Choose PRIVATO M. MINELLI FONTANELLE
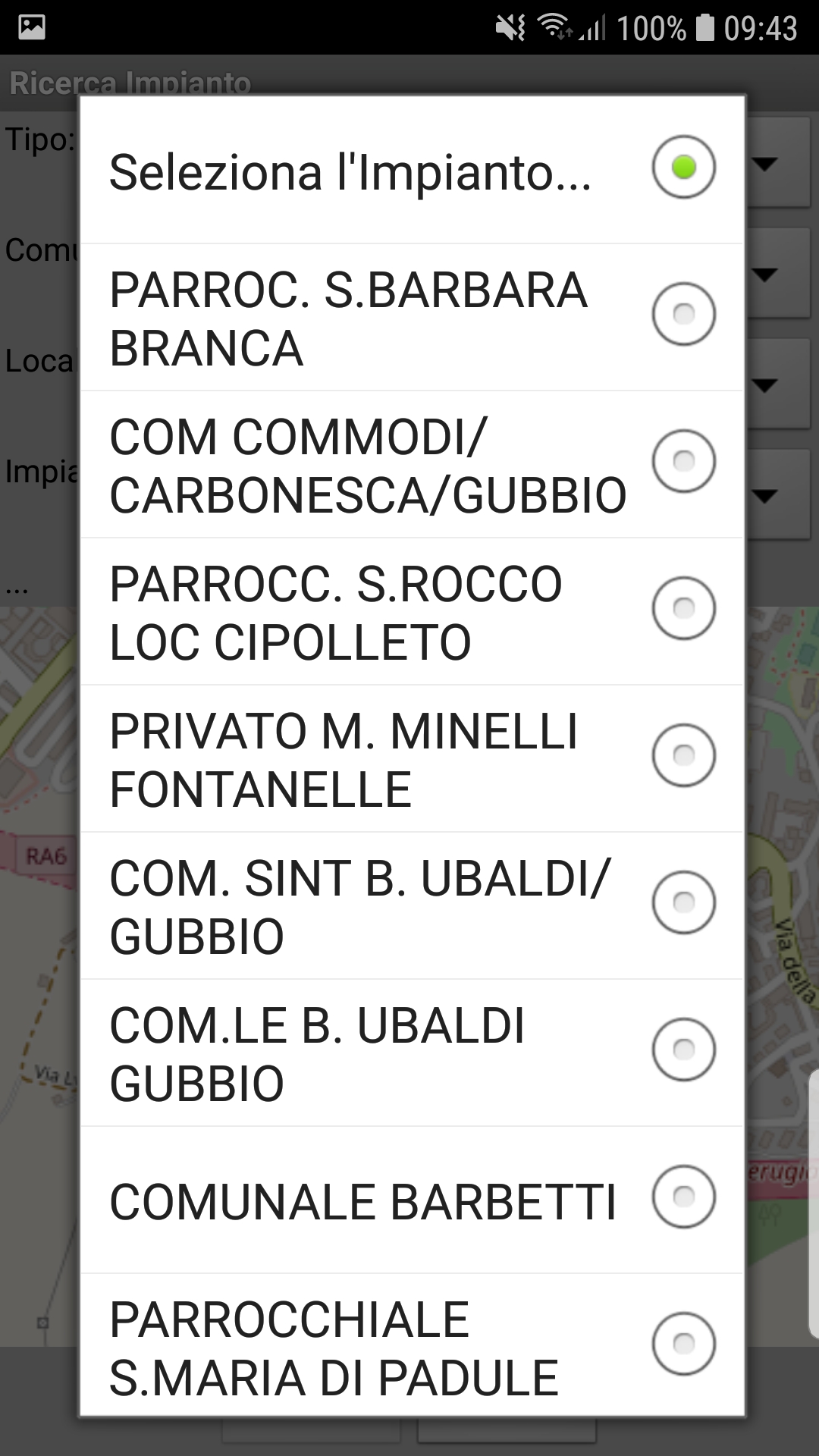The height and width of the screenshot is (1456, 819). click(x=412, y=759)
